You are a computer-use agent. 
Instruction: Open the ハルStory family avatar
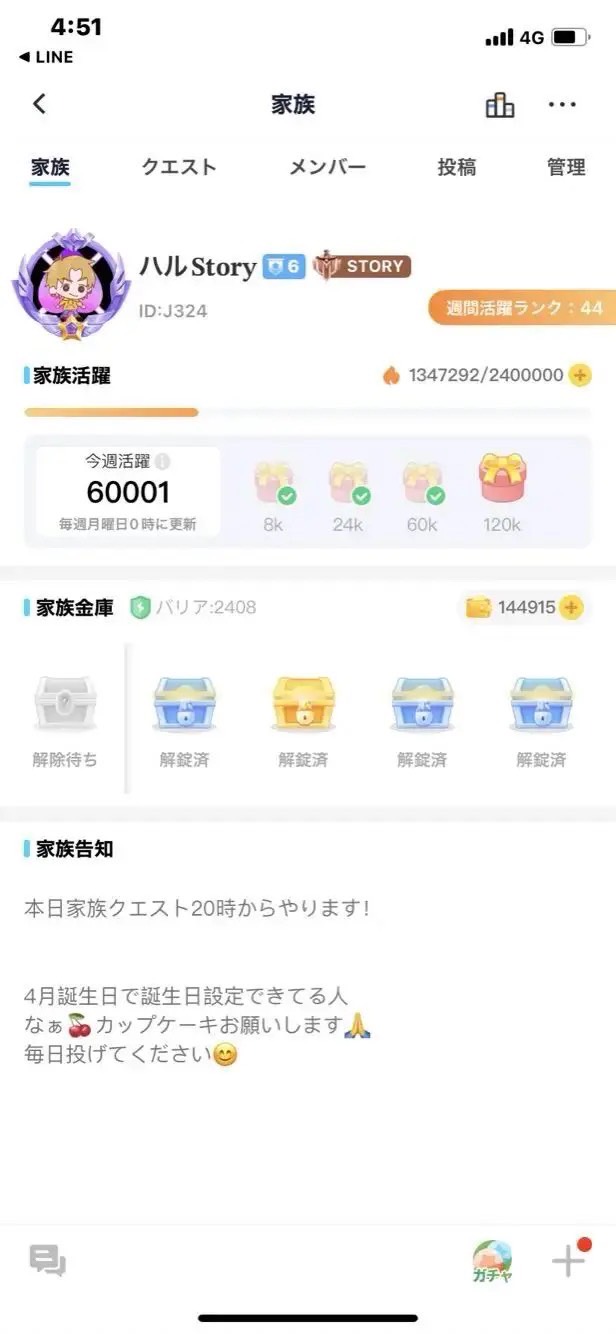(x=70, y=281)
